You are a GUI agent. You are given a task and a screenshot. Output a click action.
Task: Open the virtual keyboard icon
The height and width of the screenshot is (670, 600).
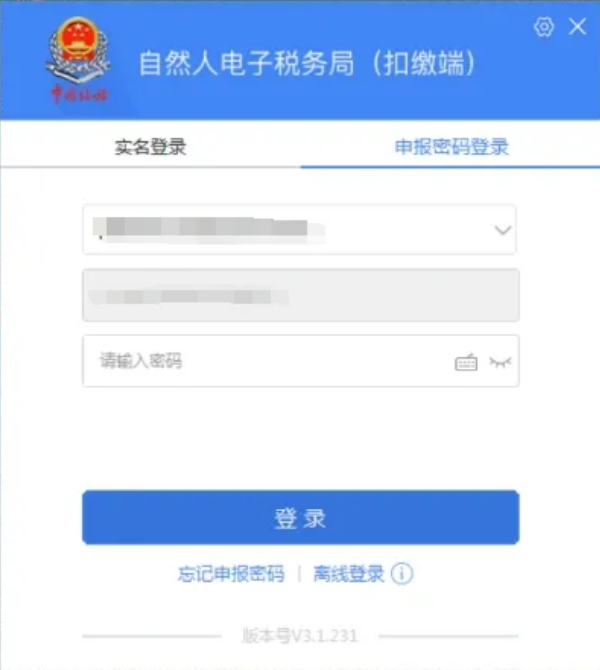coord(466,362)
